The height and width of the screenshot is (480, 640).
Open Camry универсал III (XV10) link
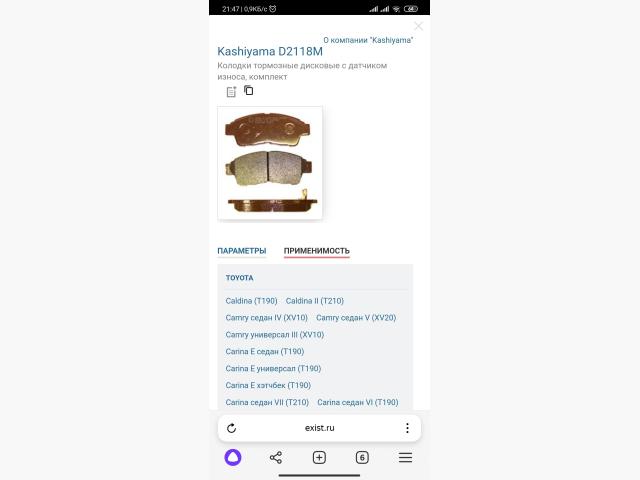pyautogui.click(x=275, y=335)
